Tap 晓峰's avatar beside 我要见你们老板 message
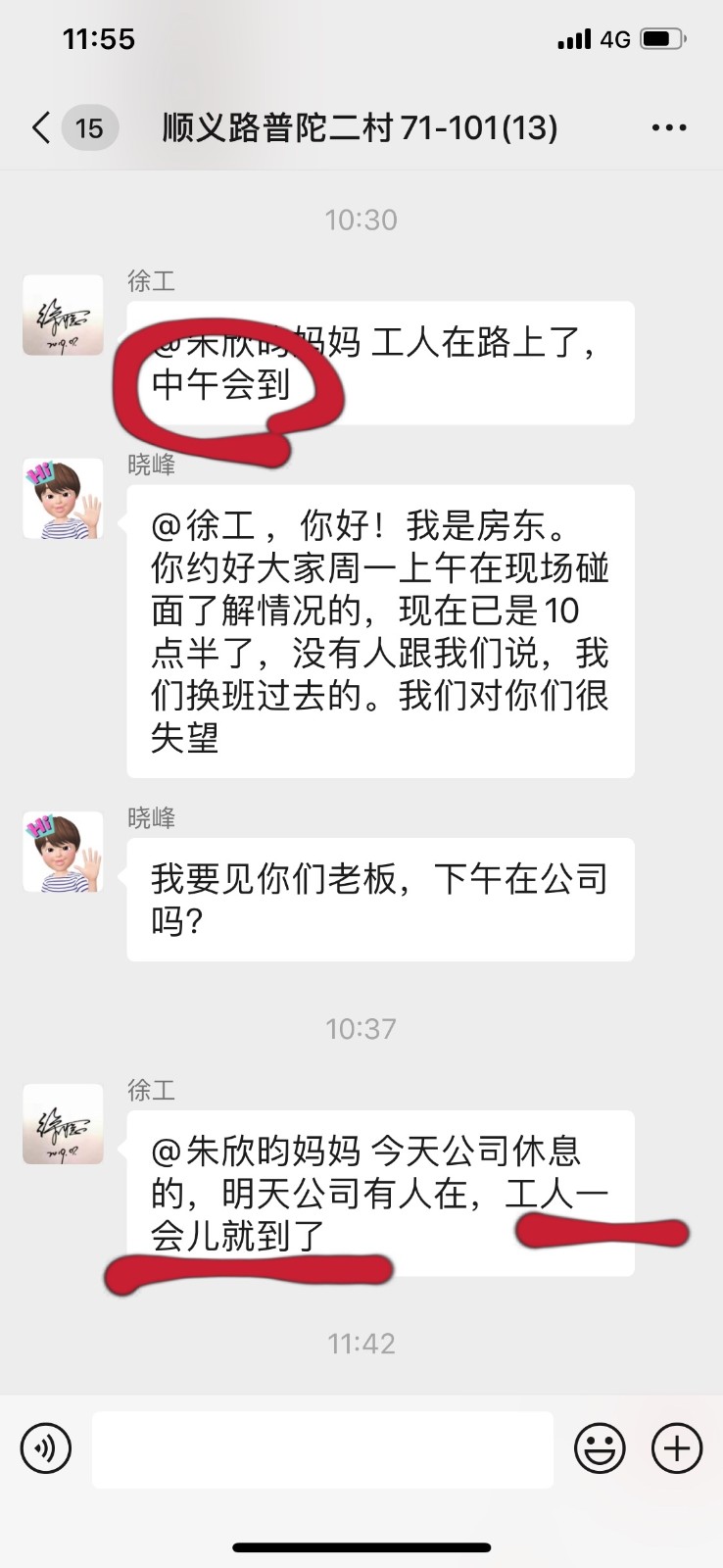 (x=63, y=852)
